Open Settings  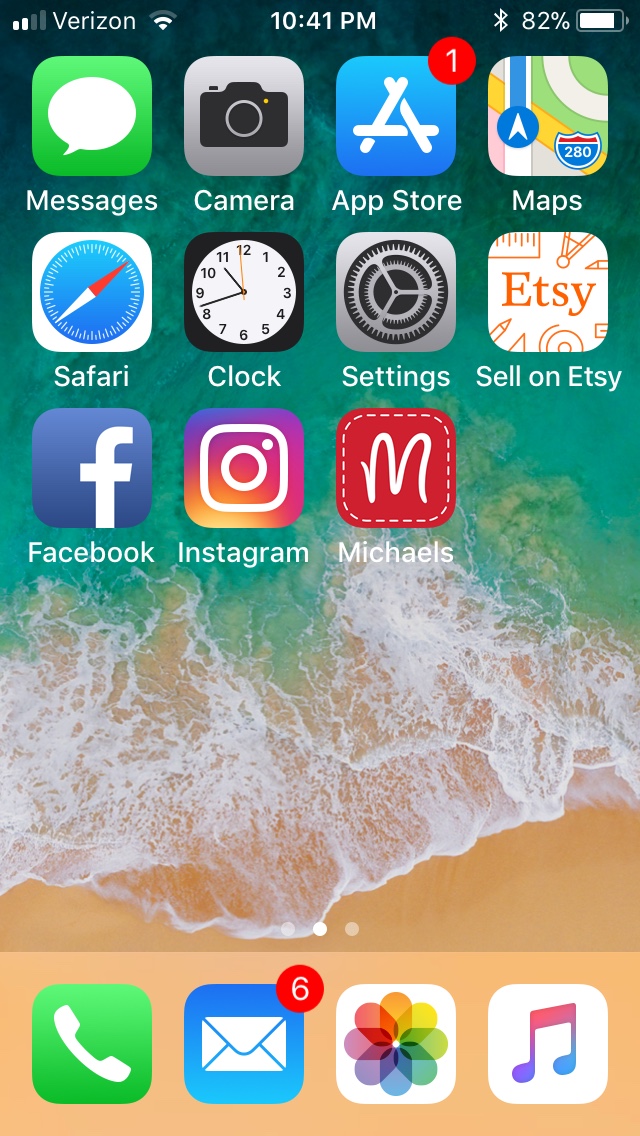pyautogui.click(x=396, y=292)
